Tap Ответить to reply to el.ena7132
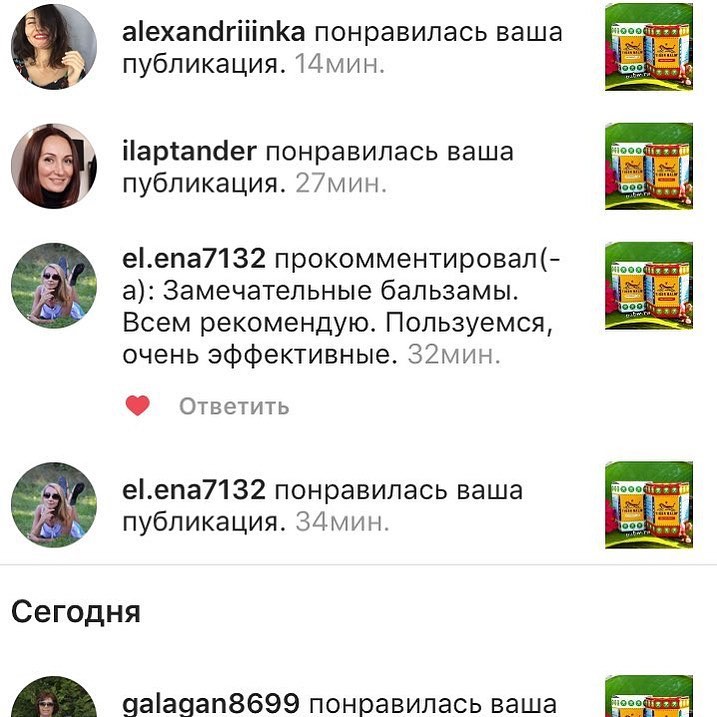Screen dimensions: 717x717 (x=234, y=406)
